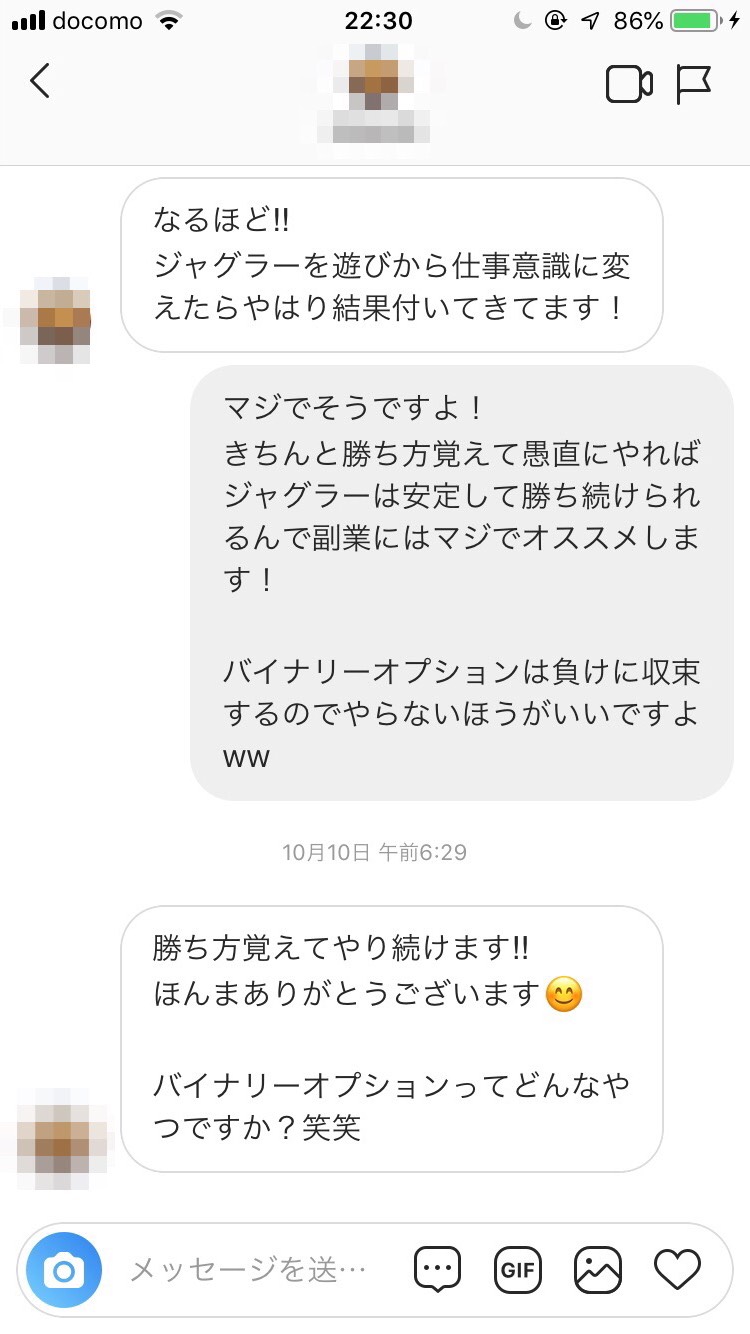Open the camera to send a photo
750x1334 pixels.
(64, 1270)
